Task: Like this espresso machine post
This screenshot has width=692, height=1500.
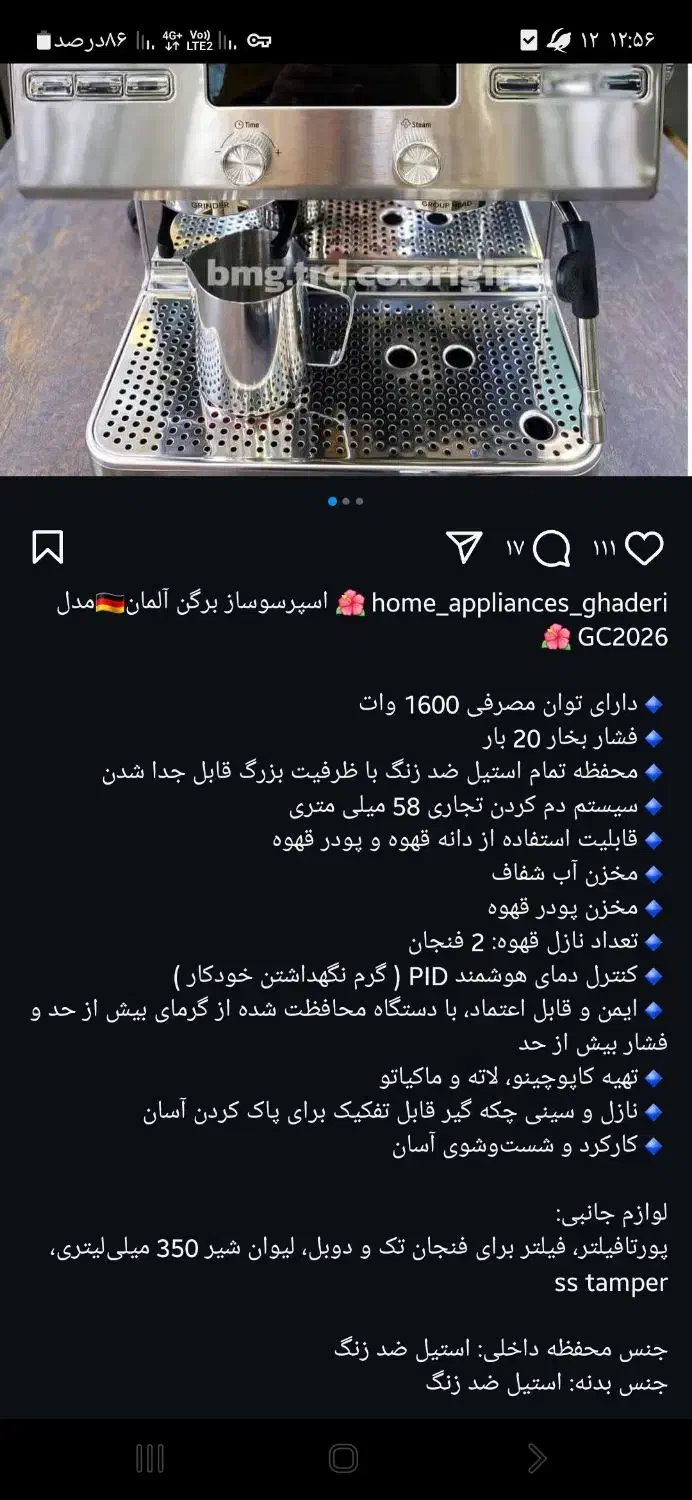Action: [644, 548]
